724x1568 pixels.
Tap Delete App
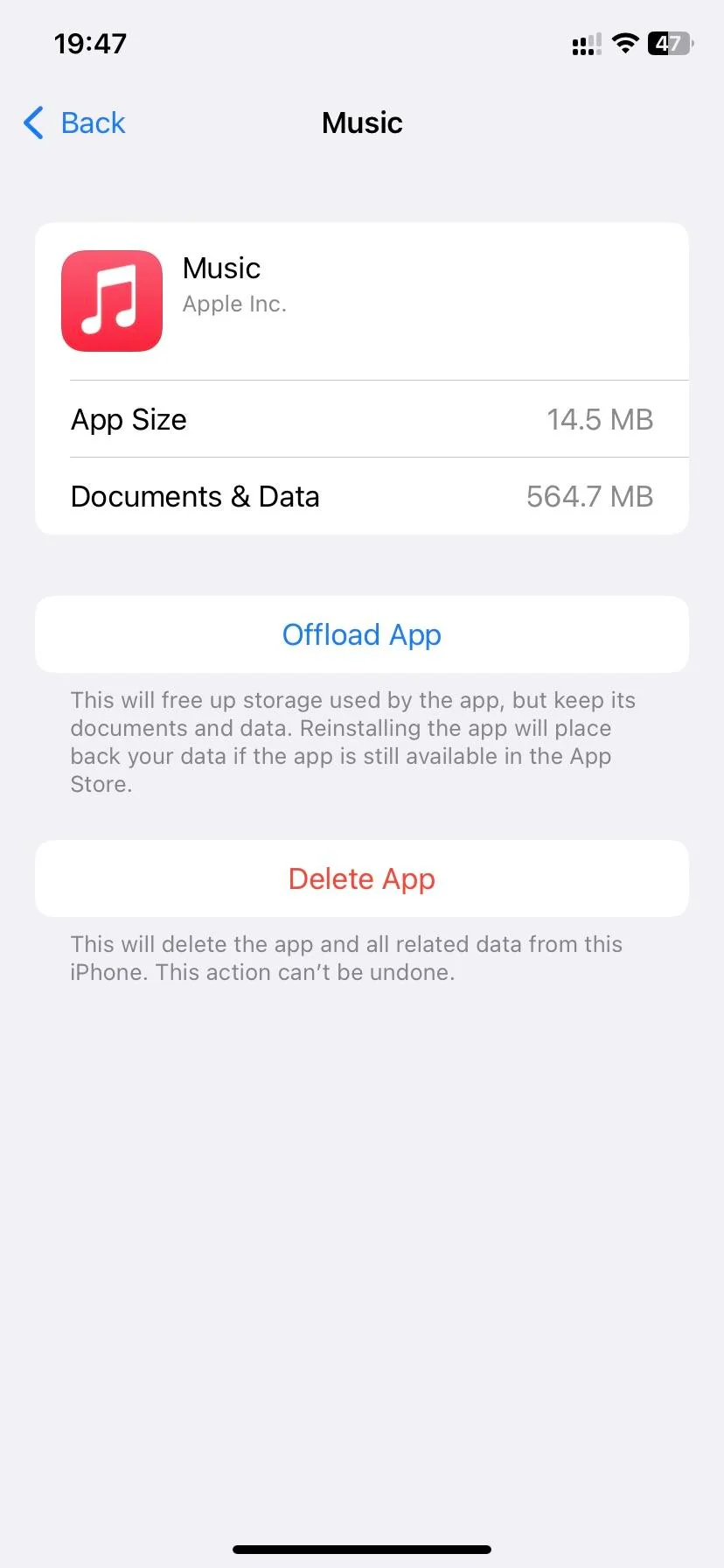361,878
